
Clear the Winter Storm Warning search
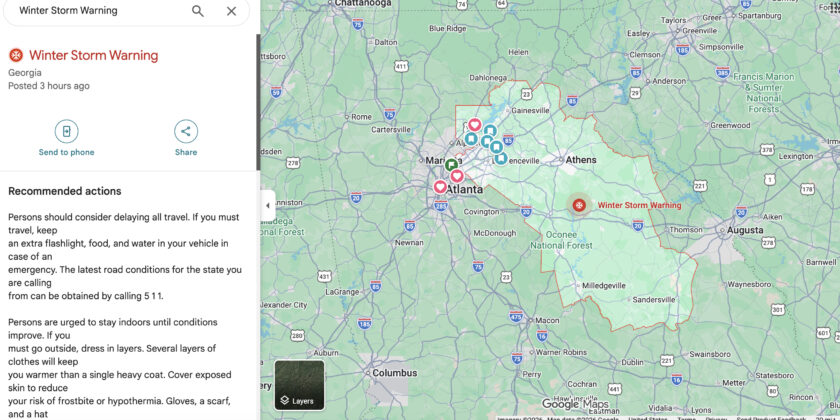(x=231, y=11)
